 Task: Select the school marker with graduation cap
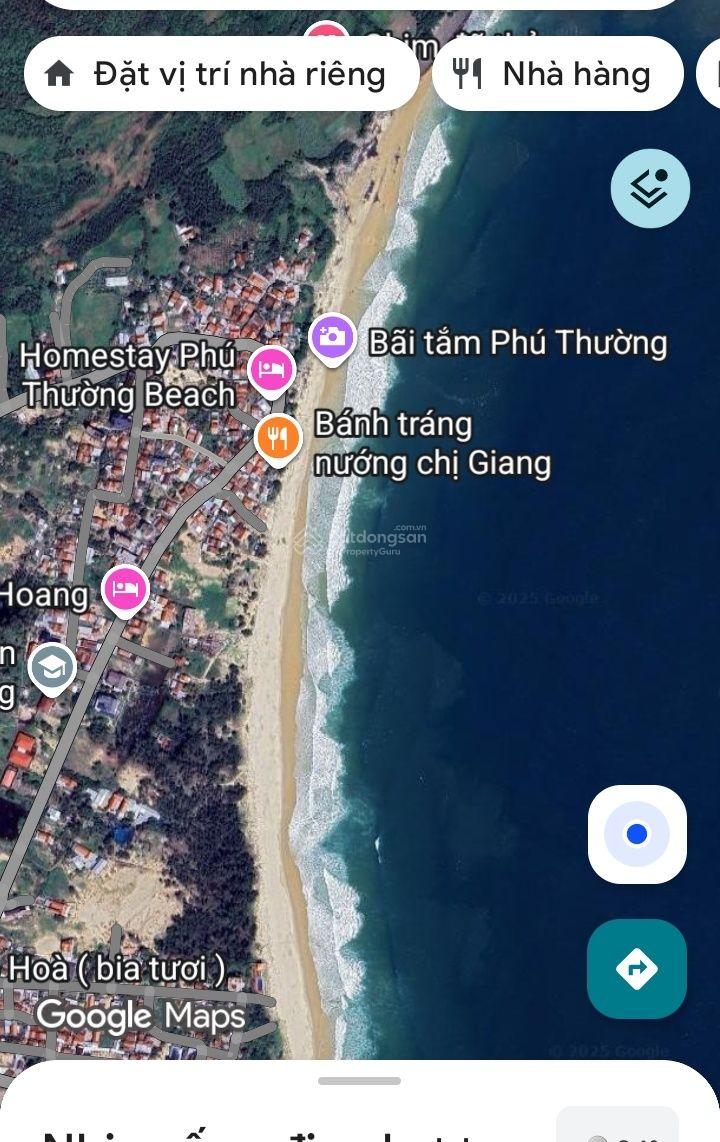[52, 667]
